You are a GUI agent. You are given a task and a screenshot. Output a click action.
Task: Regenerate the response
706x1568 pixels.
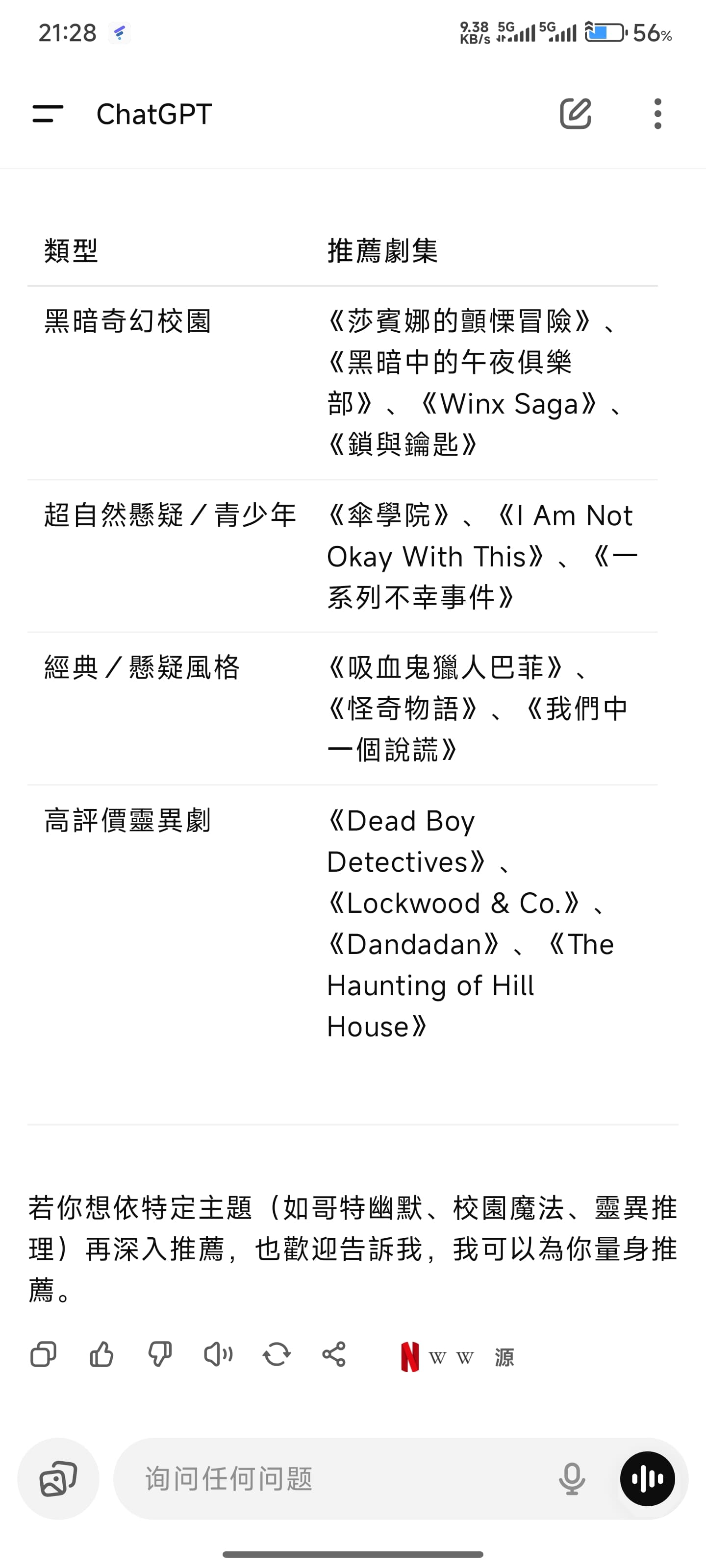pyautogui.click(x=277, y=1355)
